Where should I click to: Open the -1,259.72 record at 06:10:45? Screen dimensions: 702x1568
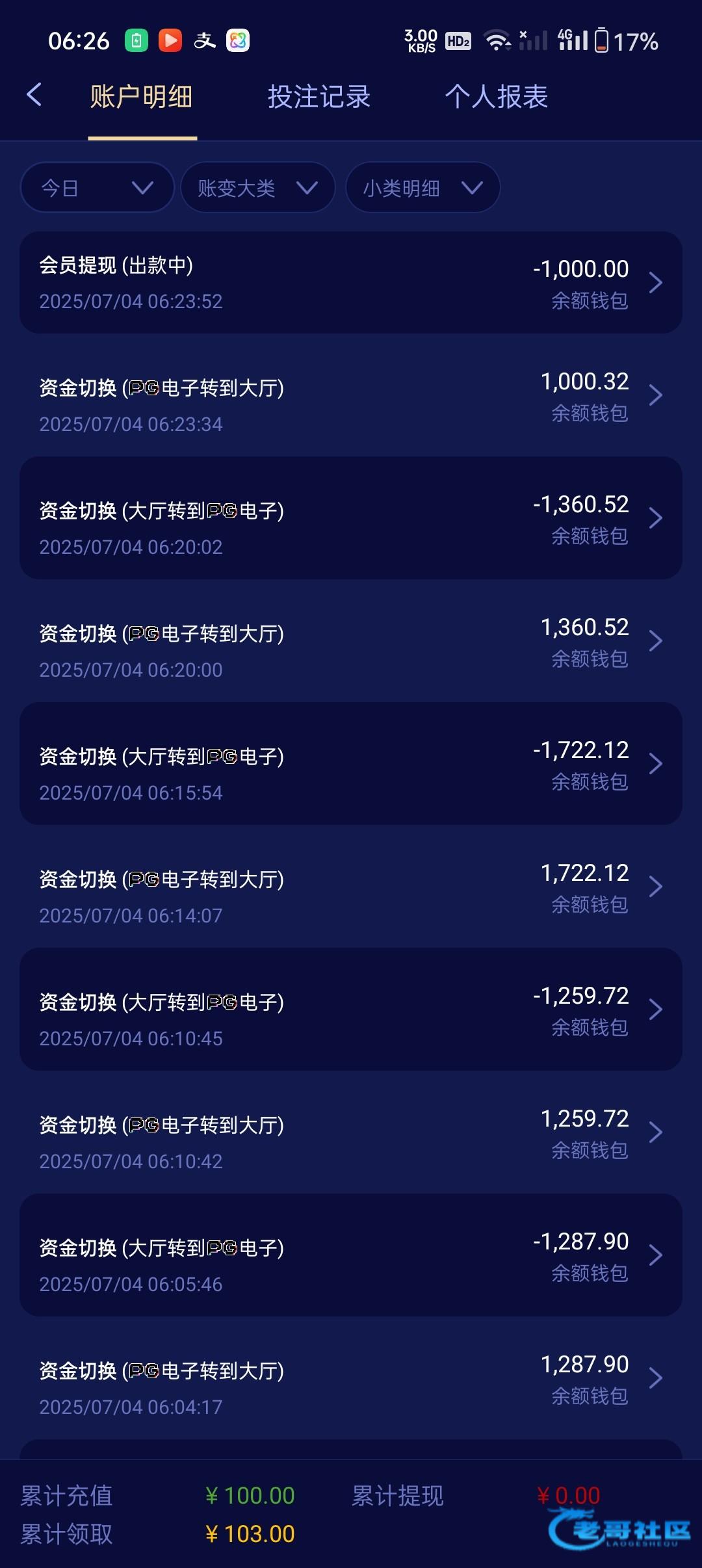tap(351, 1010)
